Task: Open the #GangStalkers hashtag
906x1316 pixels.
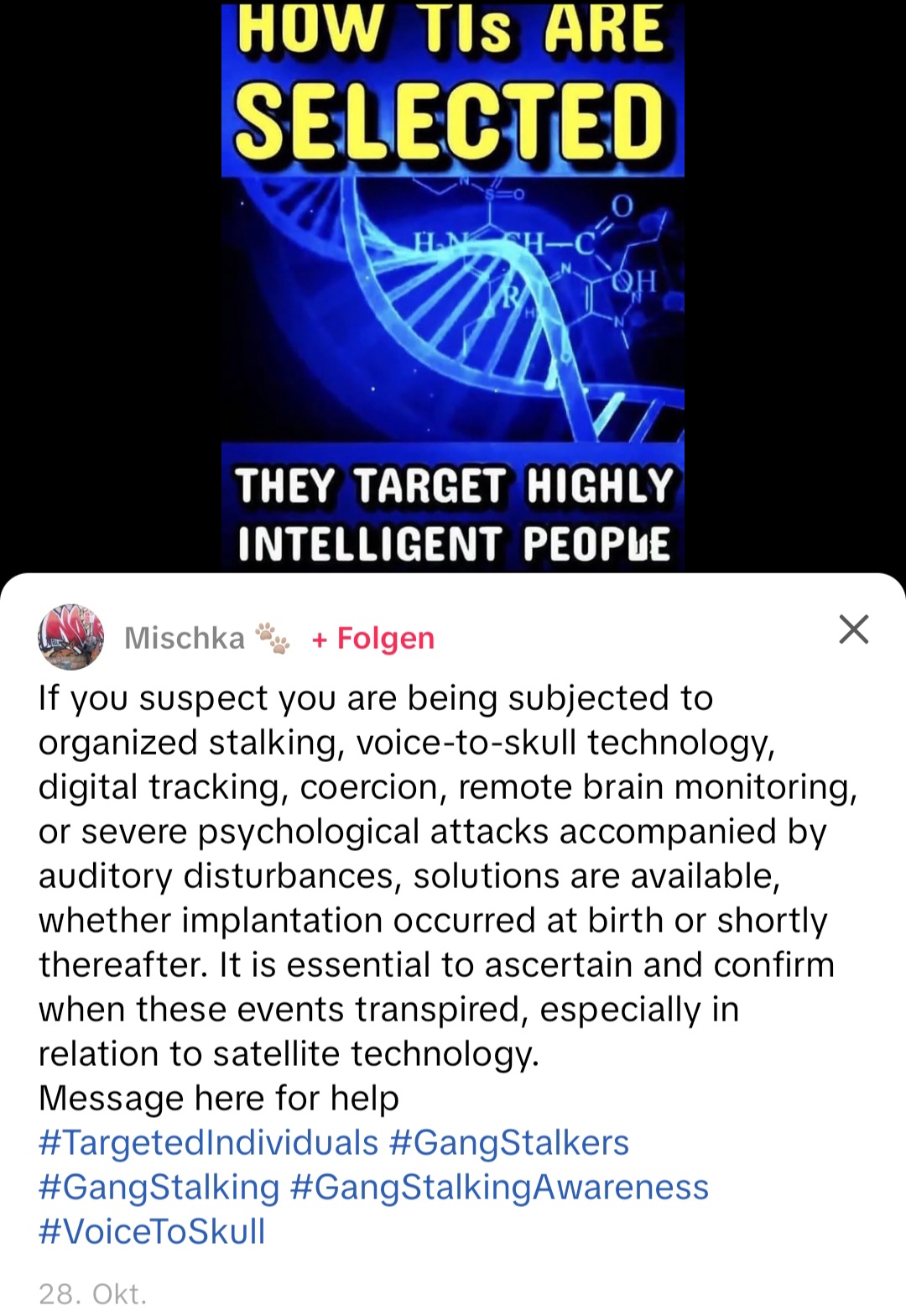Action: [509, 1142]
